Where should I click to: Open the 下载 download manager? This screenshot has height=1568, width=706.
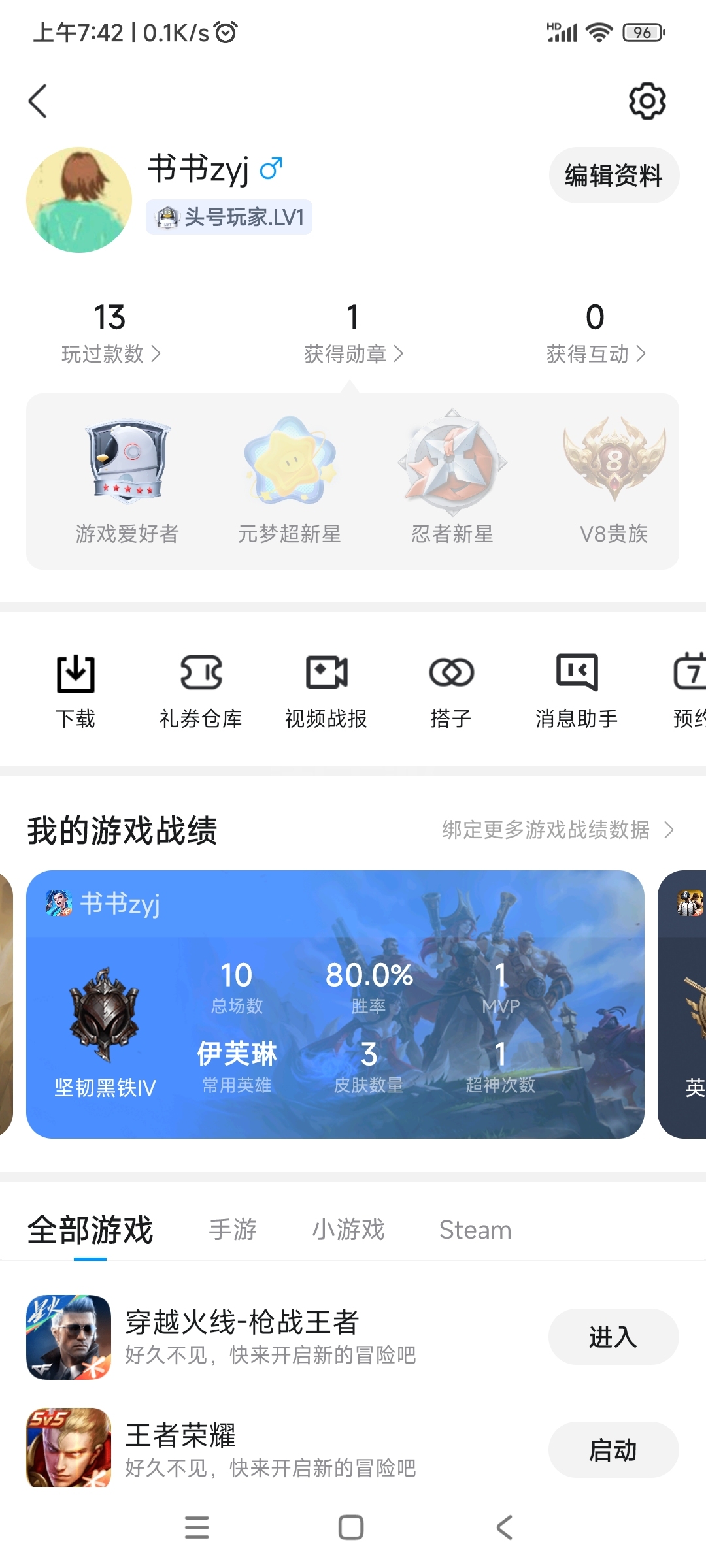coord(75,690)
